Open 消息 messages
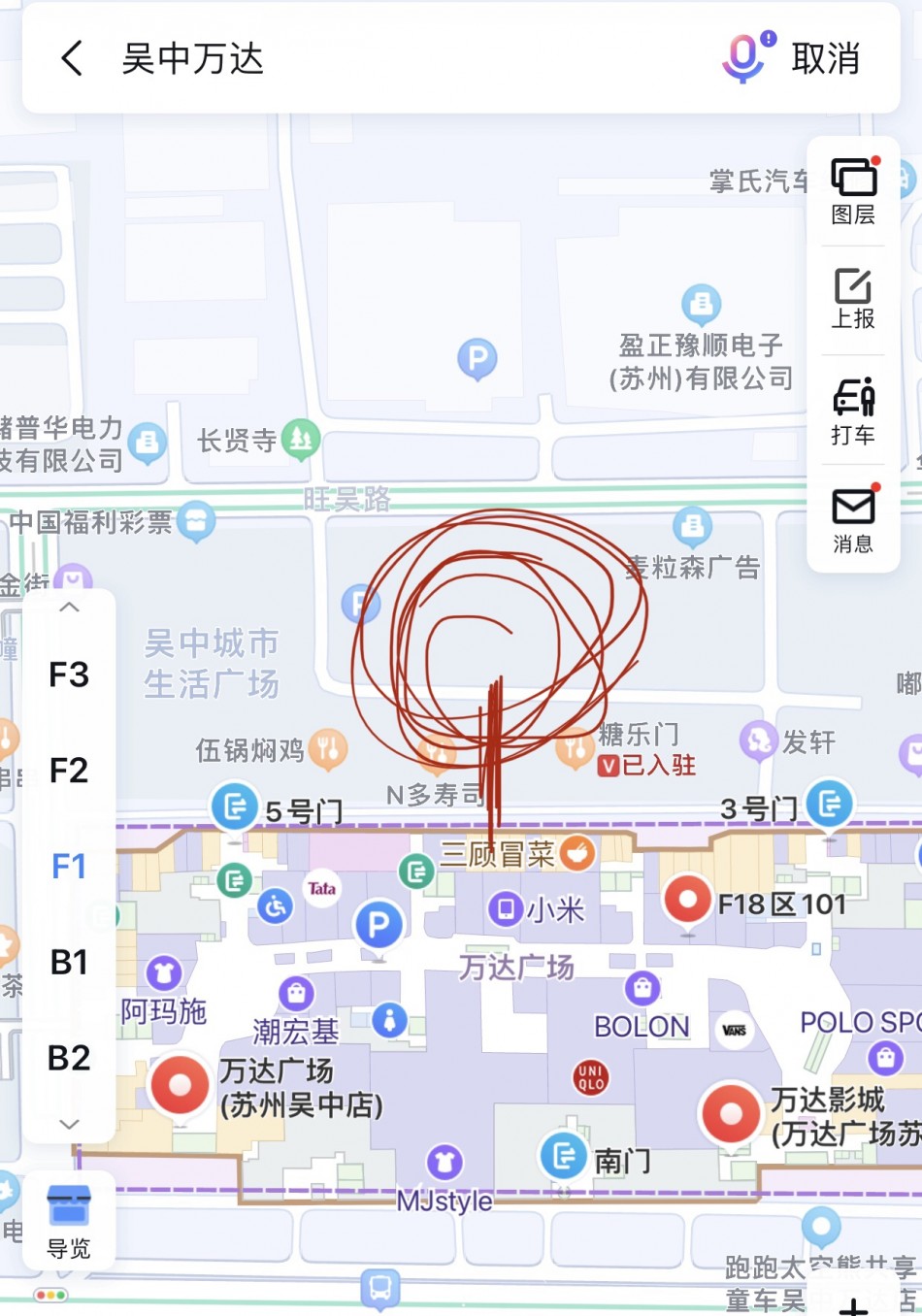The image size is (922, 1316). click(x=853, y=519)
